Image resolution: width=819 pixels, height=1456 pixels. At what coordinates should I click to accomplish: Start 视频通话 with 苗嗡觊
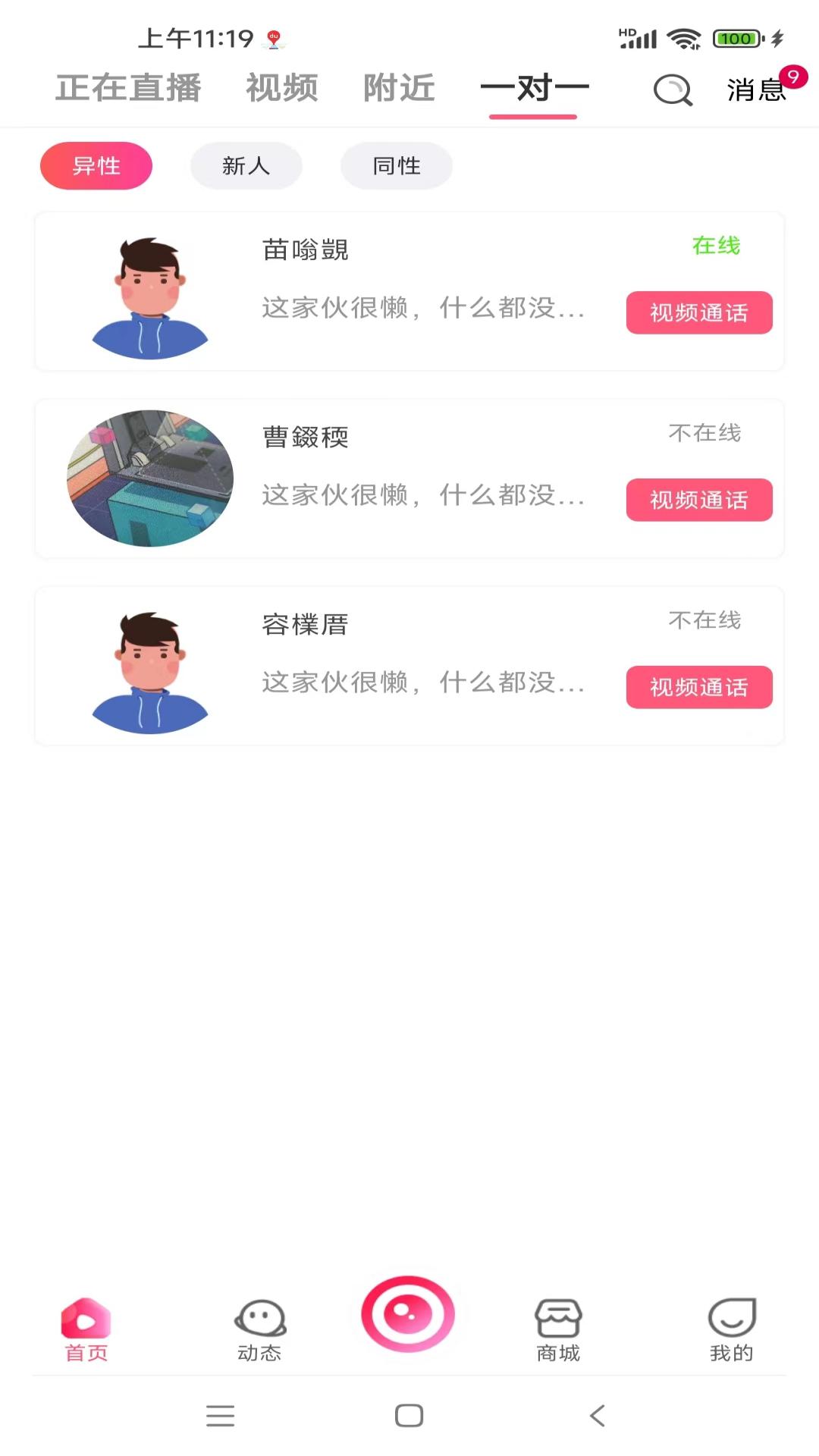pyautogui.click(x=698, y=312)
